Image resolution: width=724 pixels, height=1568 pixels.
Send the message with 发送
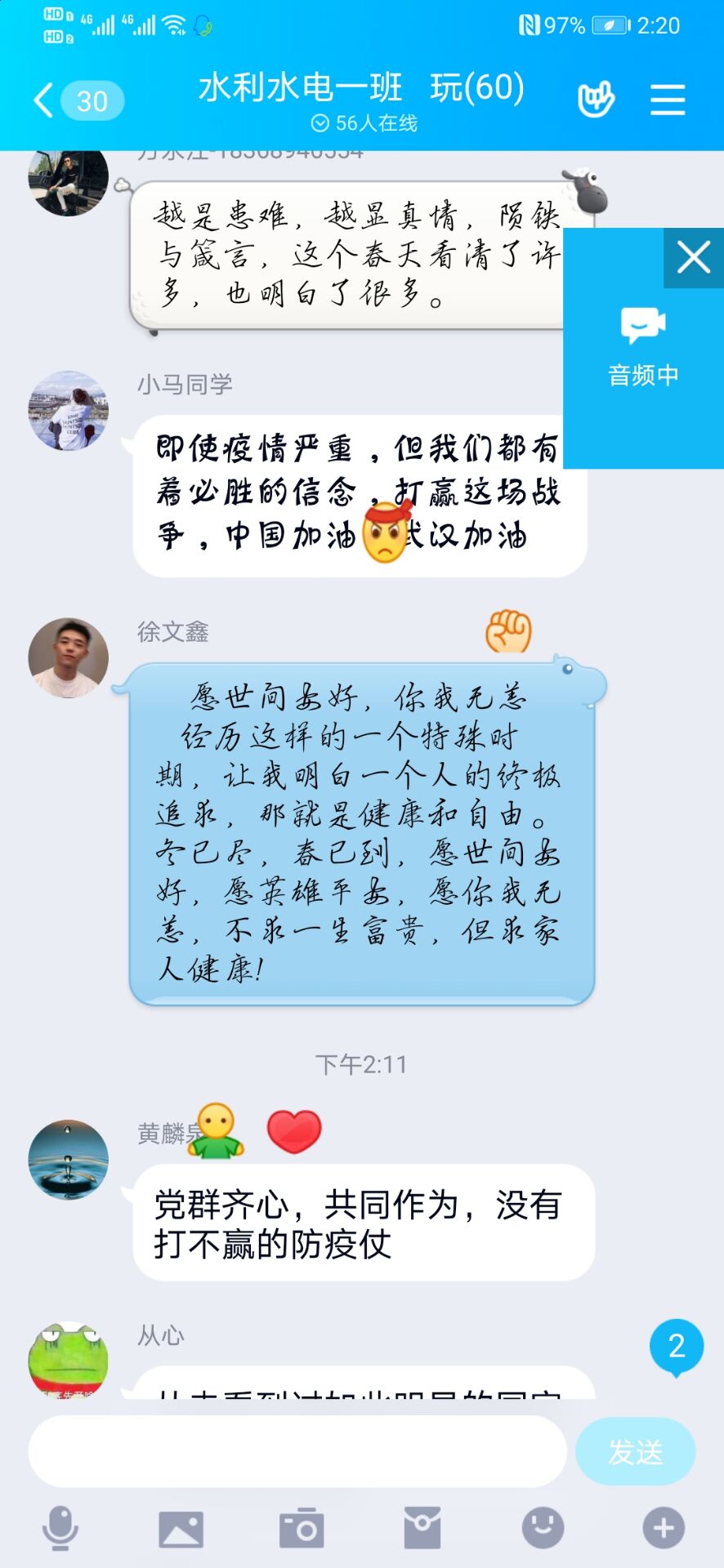pos(635,1451)
